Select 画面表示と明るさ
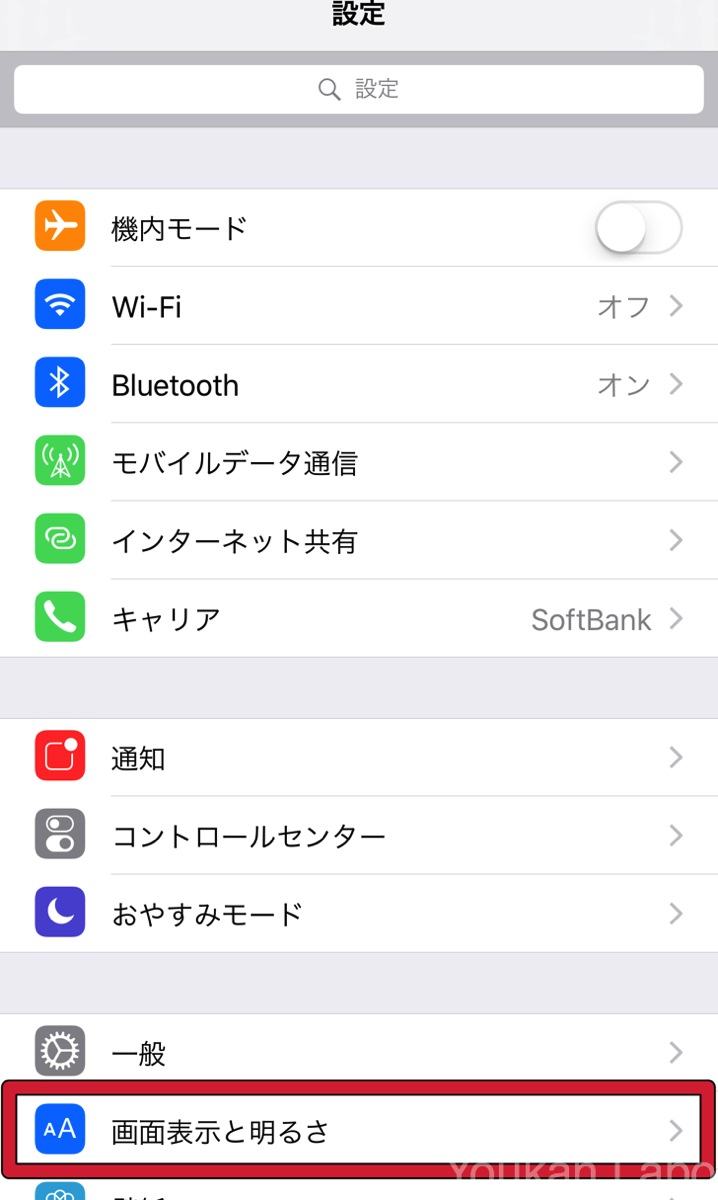This screenshot has width=718, height=1200. 359,1130
